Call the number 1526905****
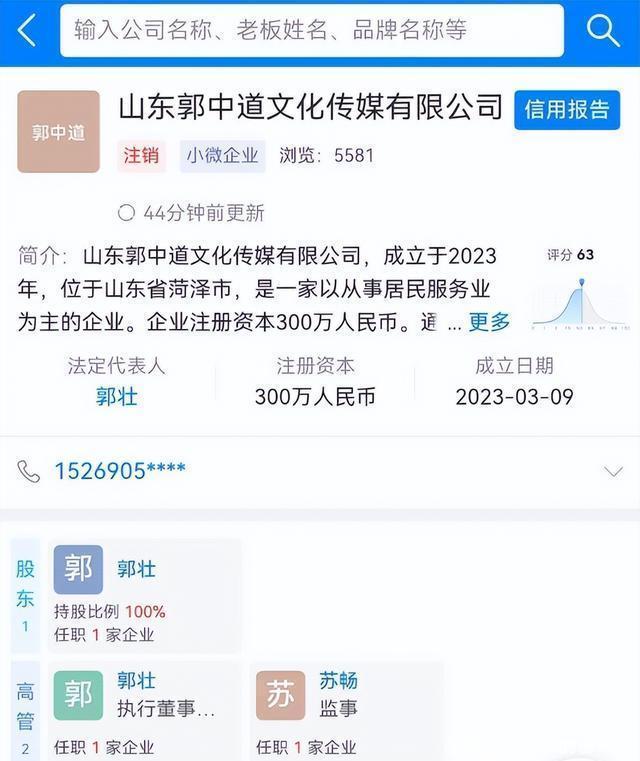This screenshot has height=761, width=640. tap(119, 470)
